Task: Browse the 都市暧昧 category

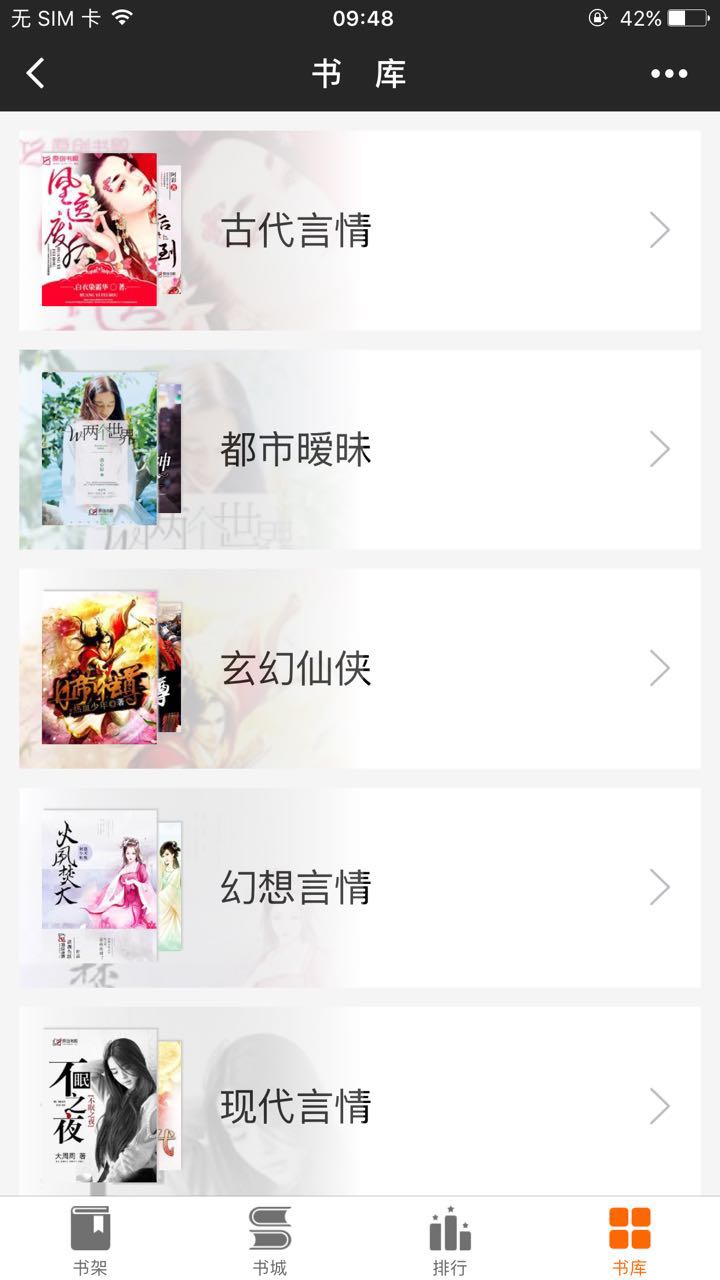Action: coord(360,449)
